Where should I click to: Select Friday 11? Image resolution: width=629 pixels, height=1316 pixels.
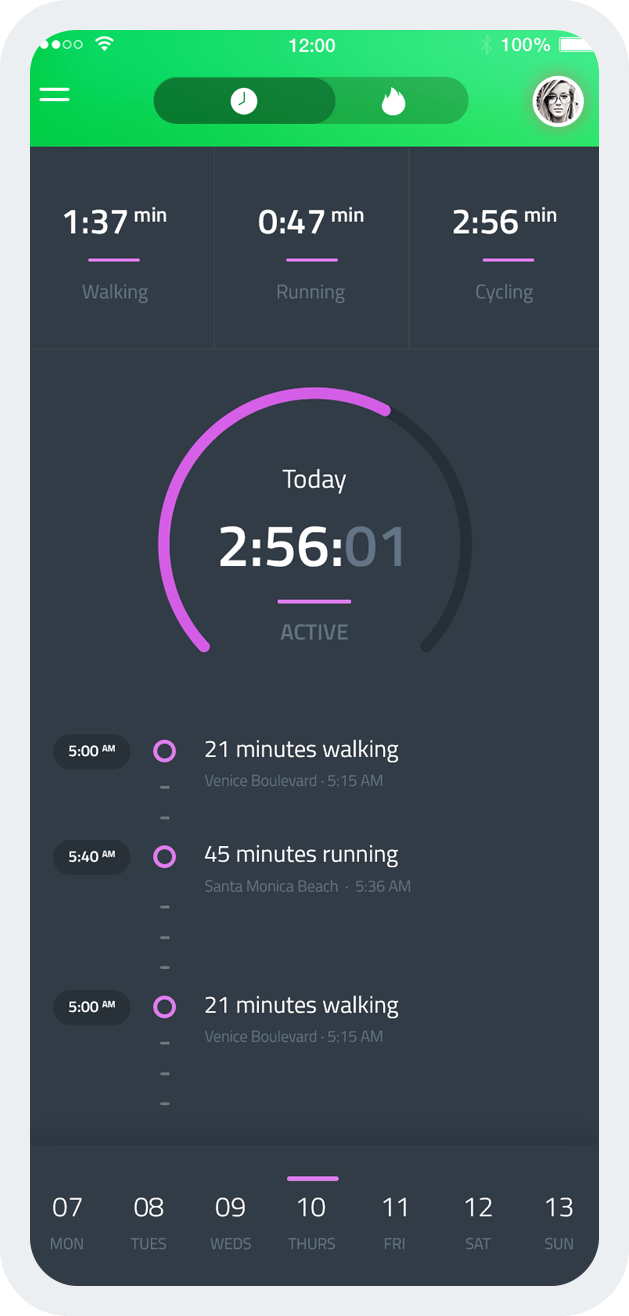[x=395, y=1222]
